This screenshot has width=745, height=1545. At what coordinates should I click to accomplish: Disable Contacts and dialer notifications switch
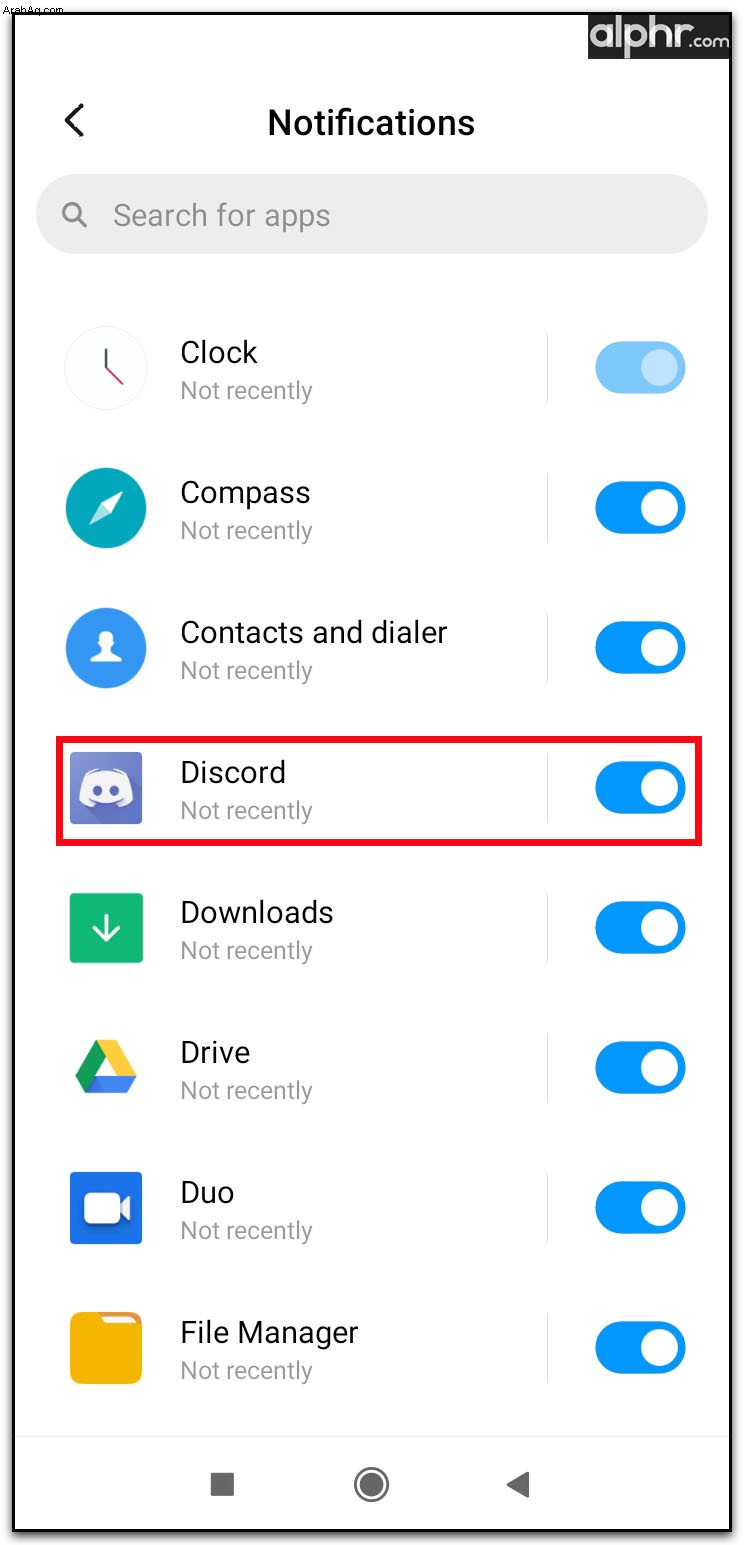640,648
